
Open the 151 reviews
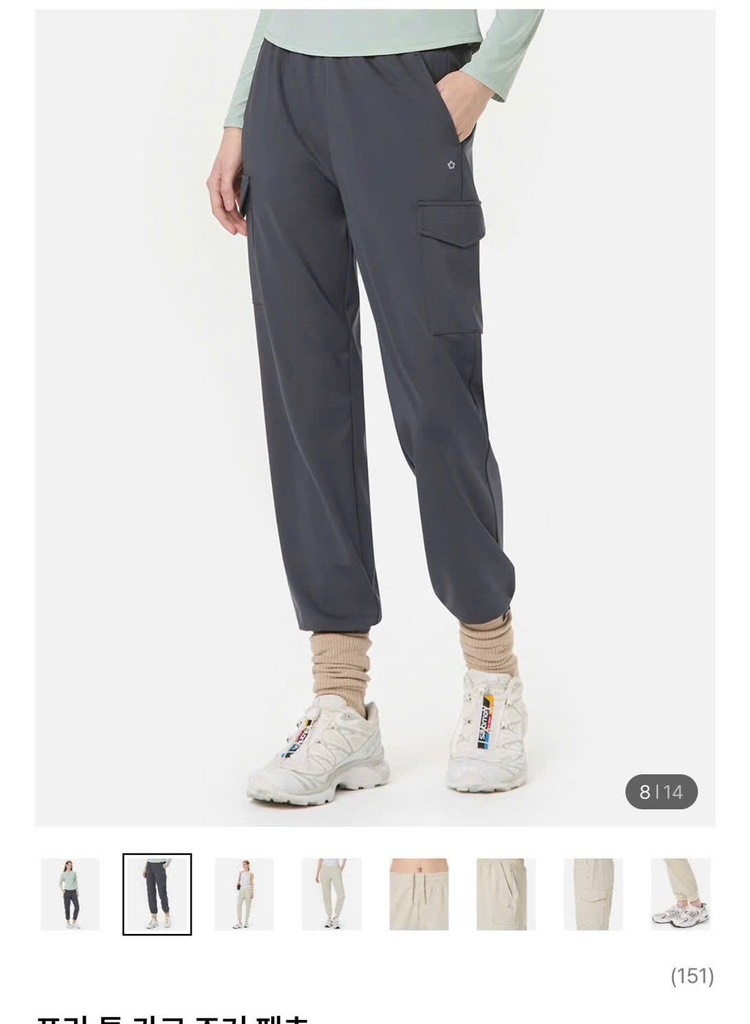[692, 976]
